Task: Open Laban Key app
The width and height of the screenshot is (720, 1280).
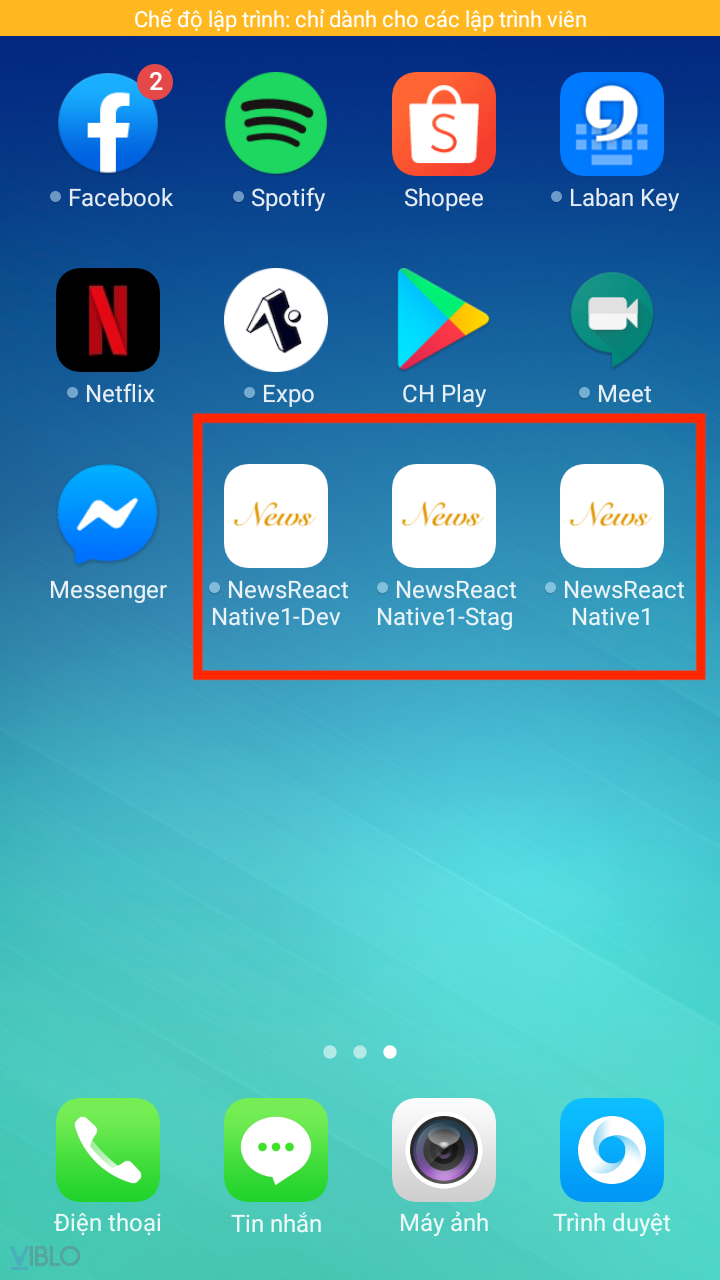Action: pyautogui.click(x=612, y=124)
